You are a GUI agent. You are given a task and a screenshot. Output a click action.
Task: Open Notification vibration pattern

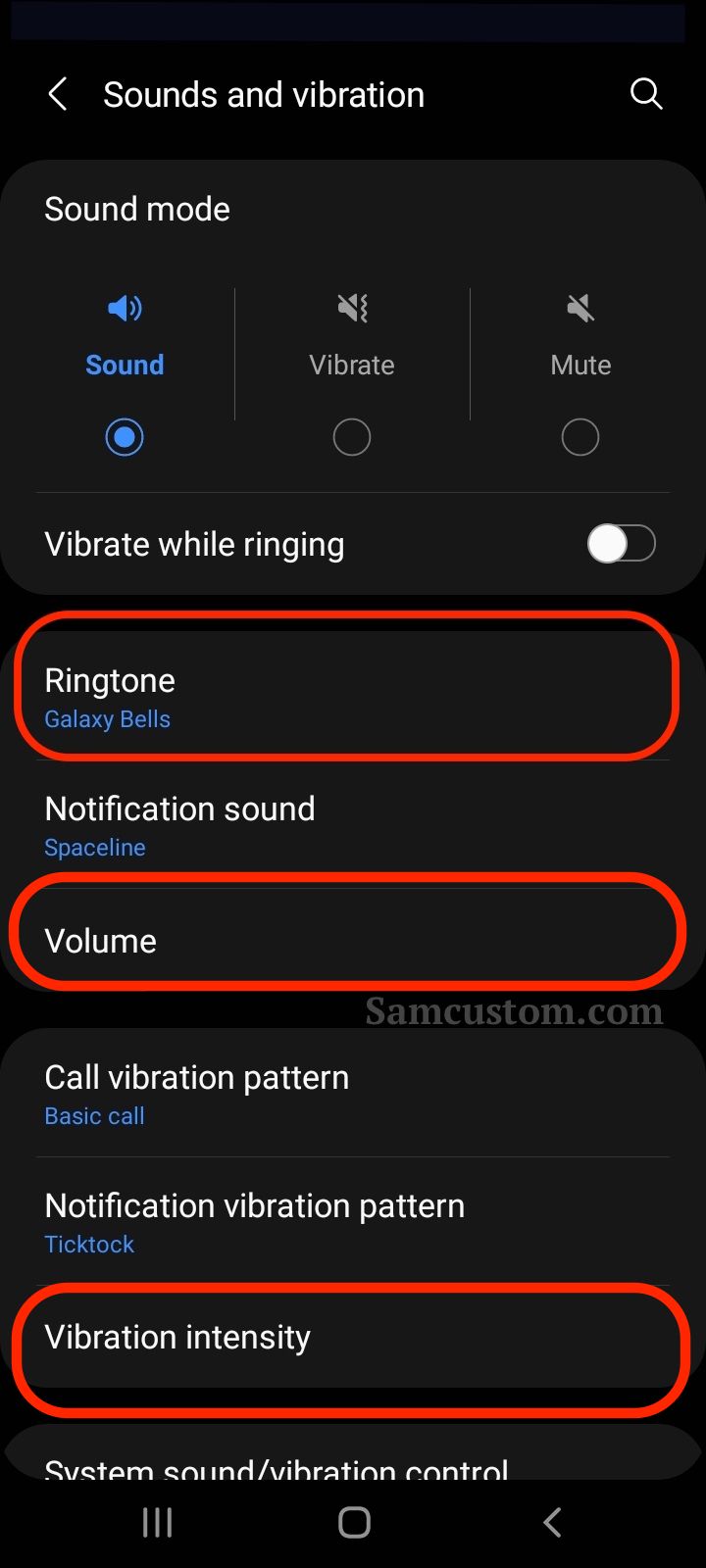coord(353,1222)
